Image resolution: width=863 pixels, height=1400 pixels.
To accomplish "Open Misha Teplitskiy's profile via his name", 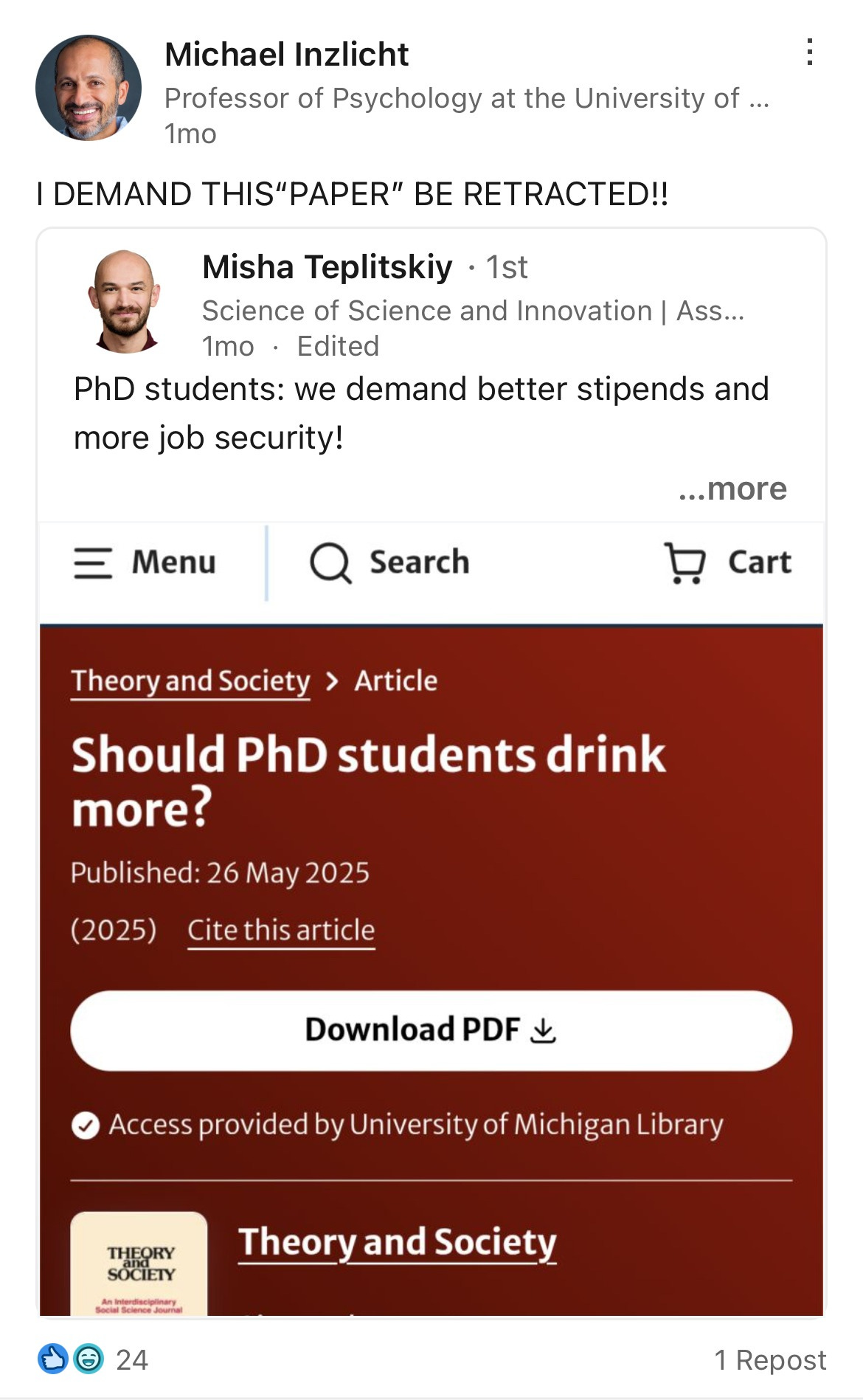I will coord(327,267).
